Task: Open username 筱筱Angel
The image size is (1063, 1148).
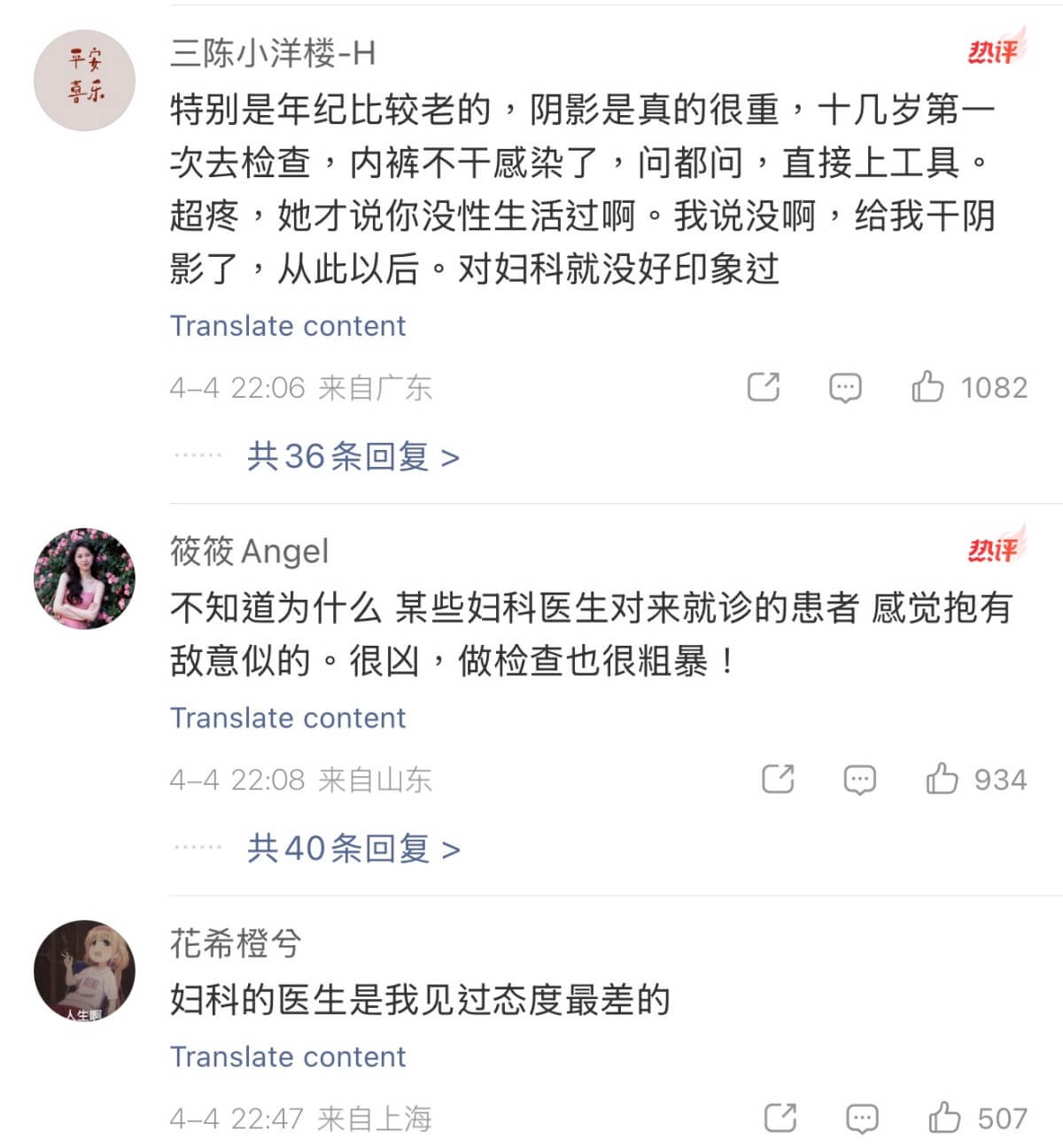Action: click(249, 552)
